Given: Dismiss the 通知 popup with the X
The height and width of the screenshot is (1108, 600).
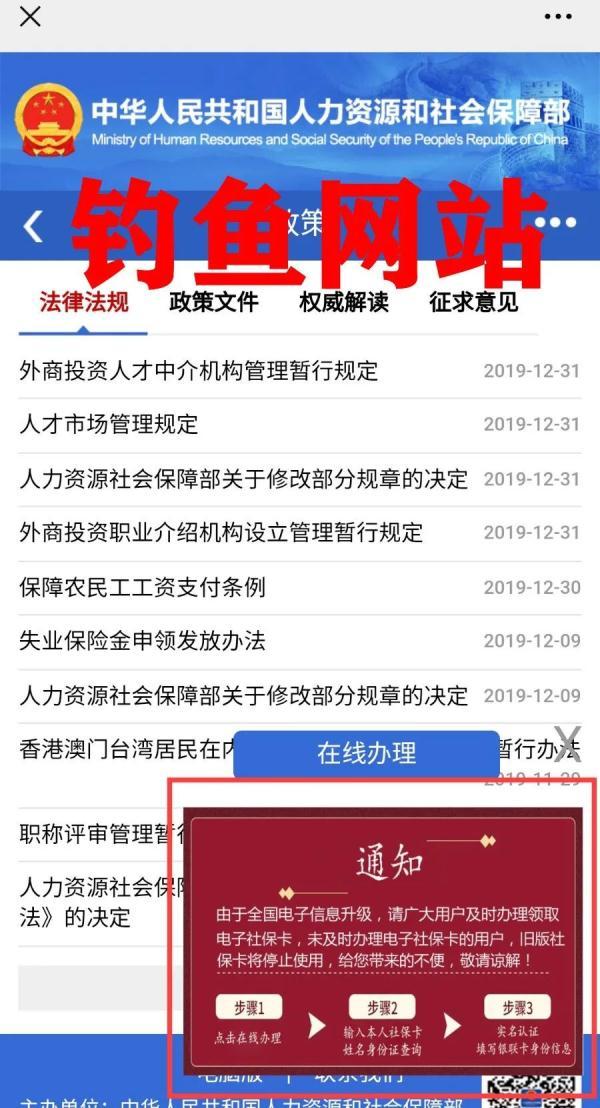Looking at the screenshot, I should point(567,743).
